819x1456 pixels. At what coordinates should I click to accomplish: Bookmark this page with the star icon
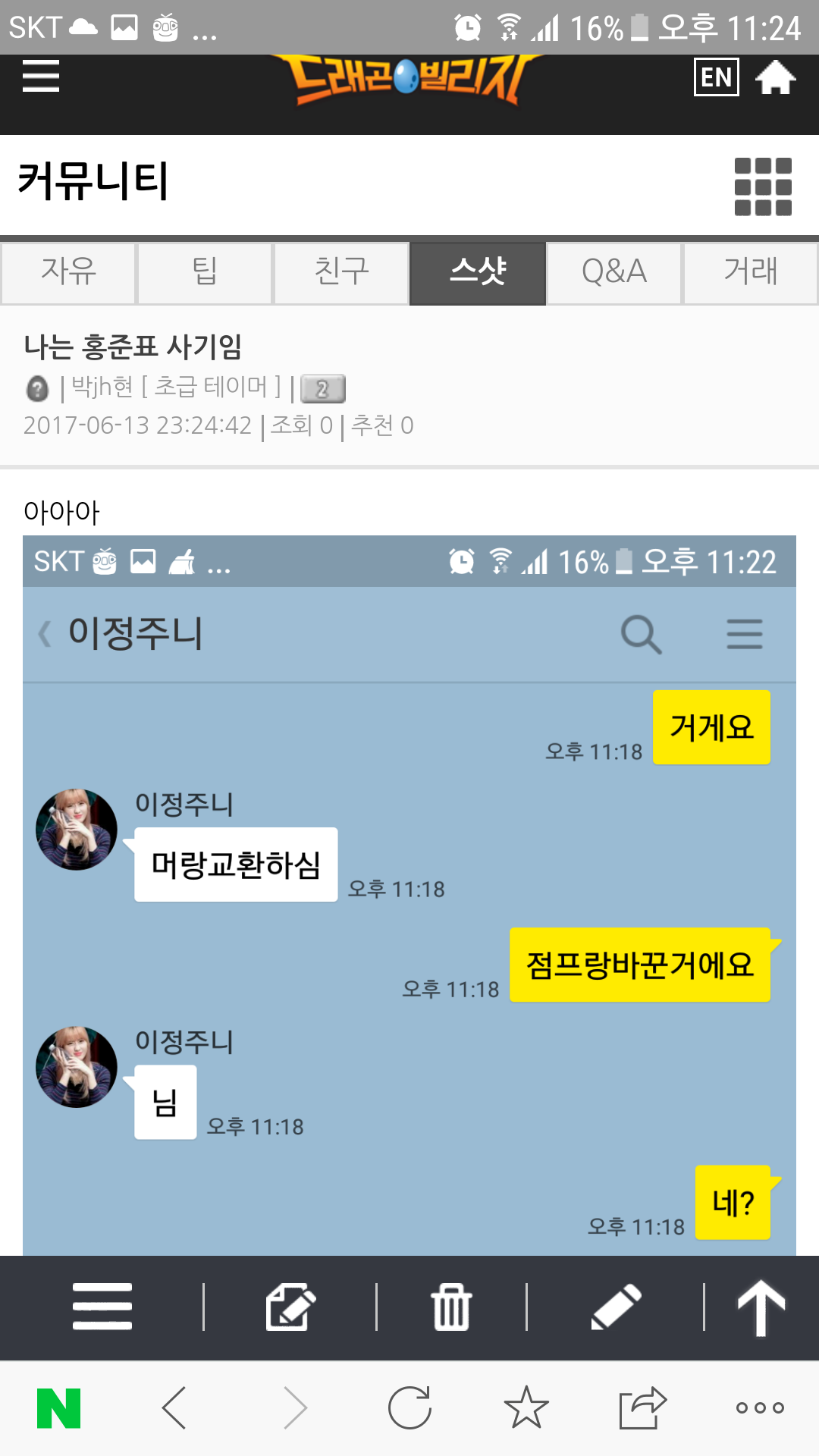point(526,1408)
